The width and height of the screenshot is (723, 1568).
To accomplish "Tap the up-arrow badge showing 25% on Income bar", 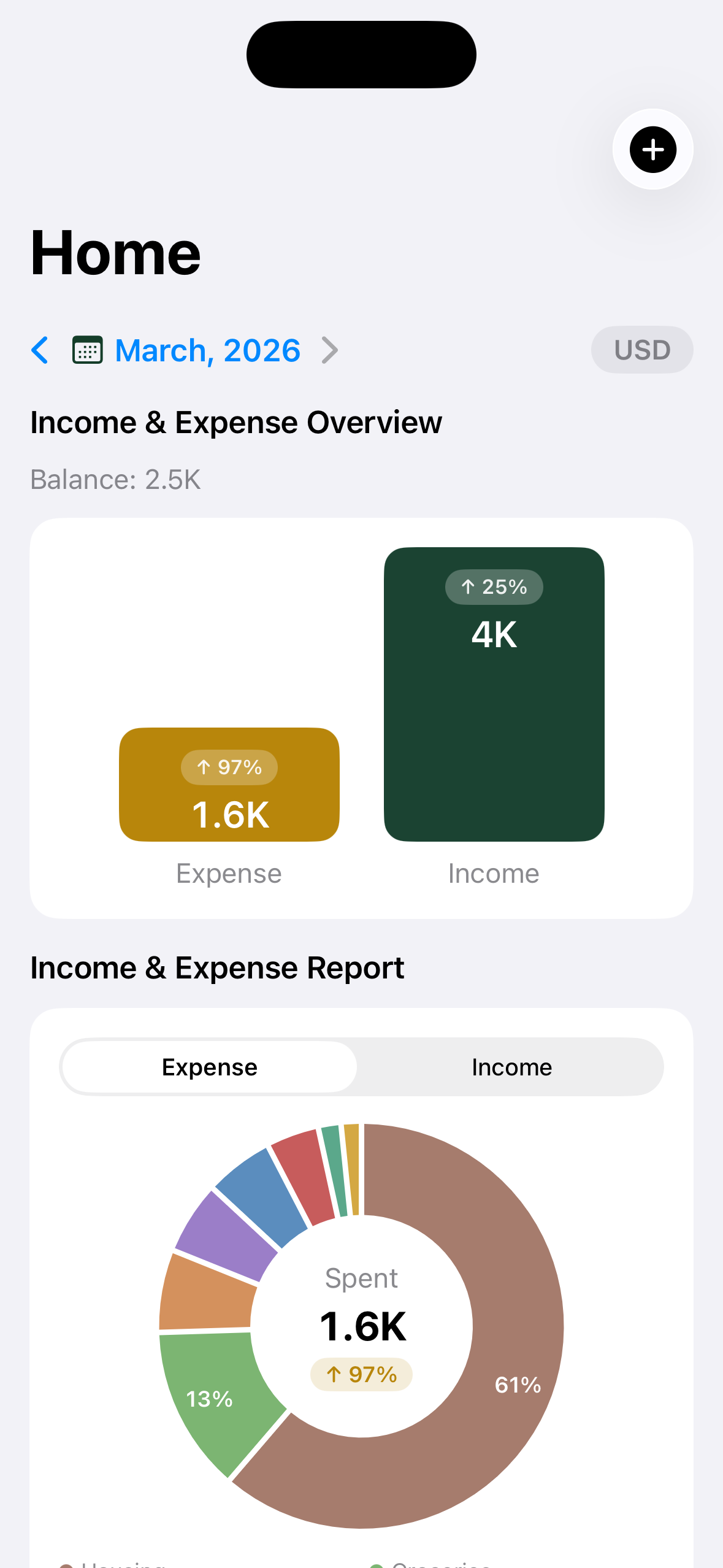I will click(494, 587).
